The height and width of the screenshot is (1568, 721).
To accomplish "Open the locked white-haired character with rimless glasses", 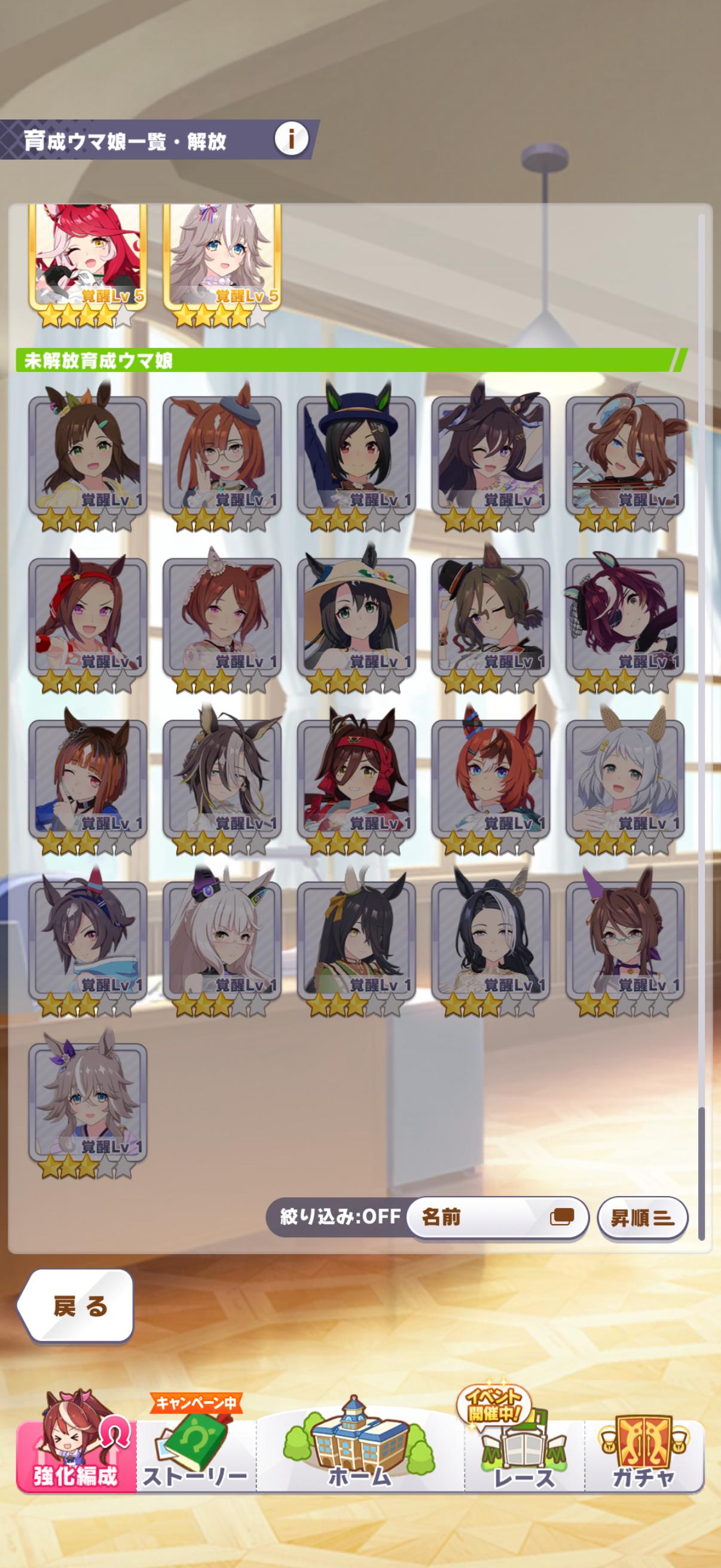I will point(222,938).
